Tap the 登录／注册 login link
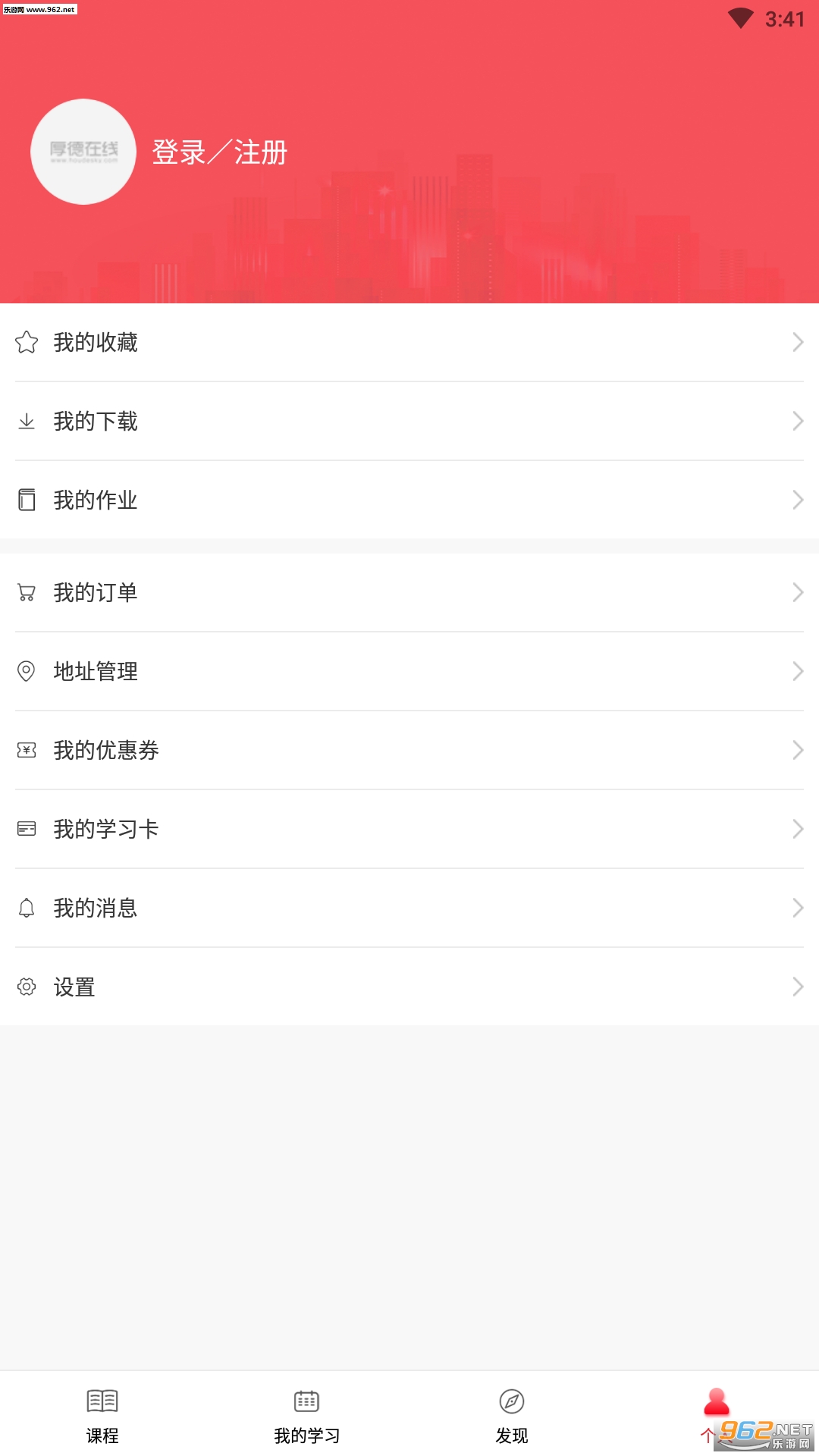819x1456 pixels. (220, 152)
